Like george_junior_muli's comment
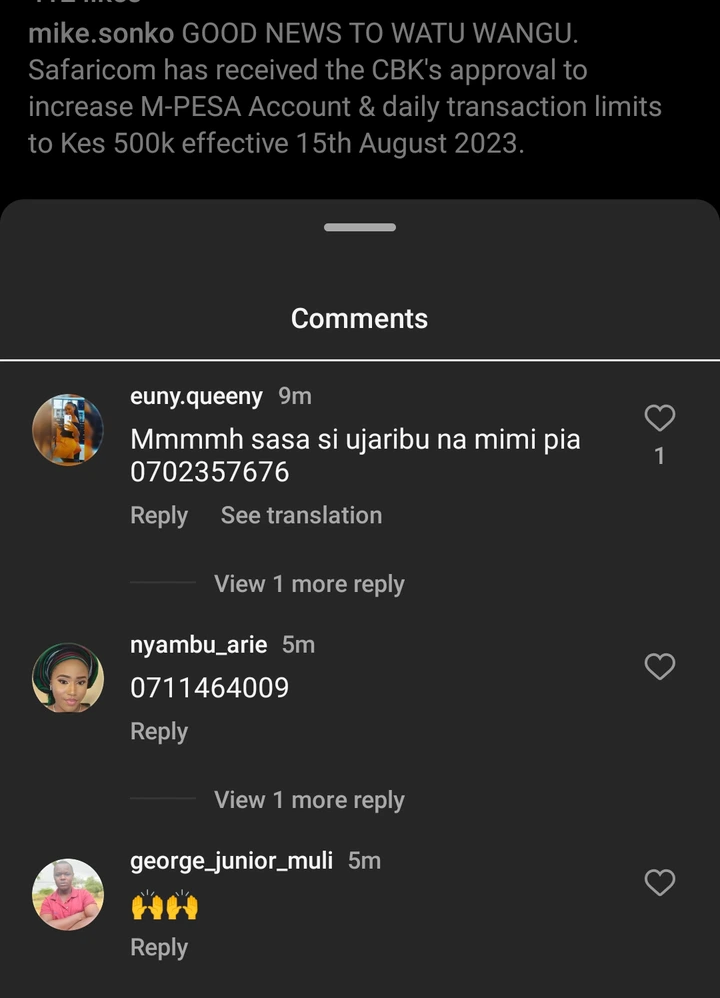720x998 pixels. [x=659, y=882]
